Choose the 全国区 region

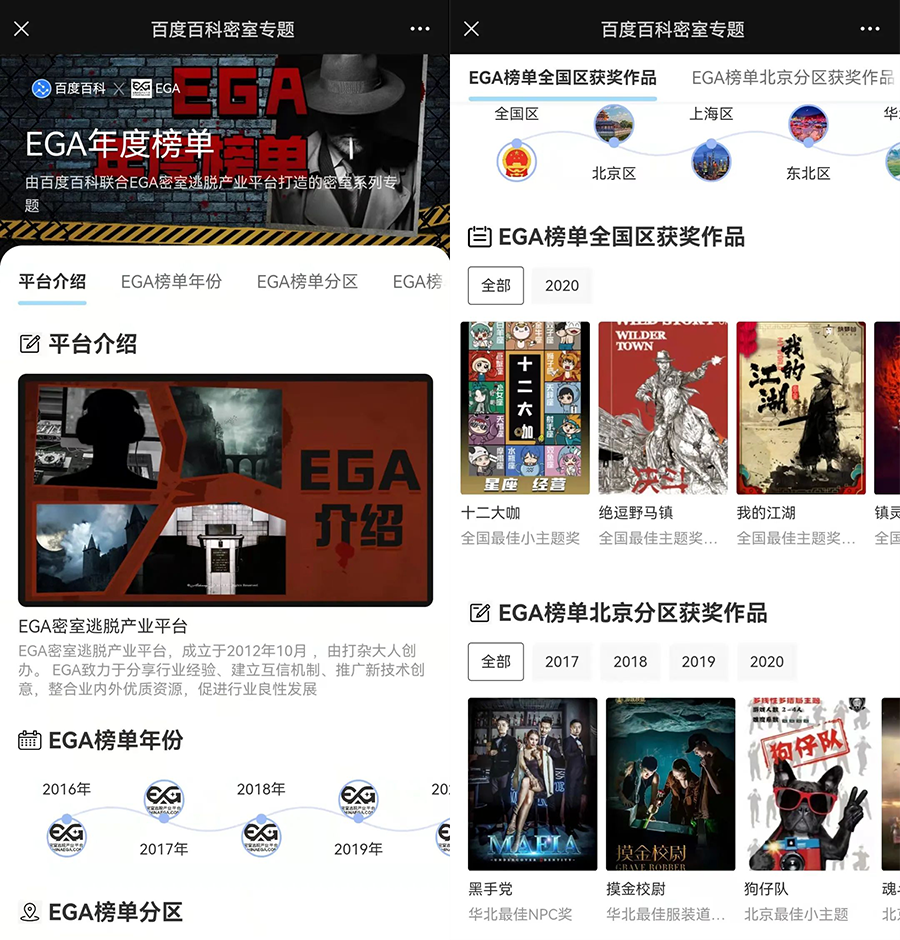point(517,160)
